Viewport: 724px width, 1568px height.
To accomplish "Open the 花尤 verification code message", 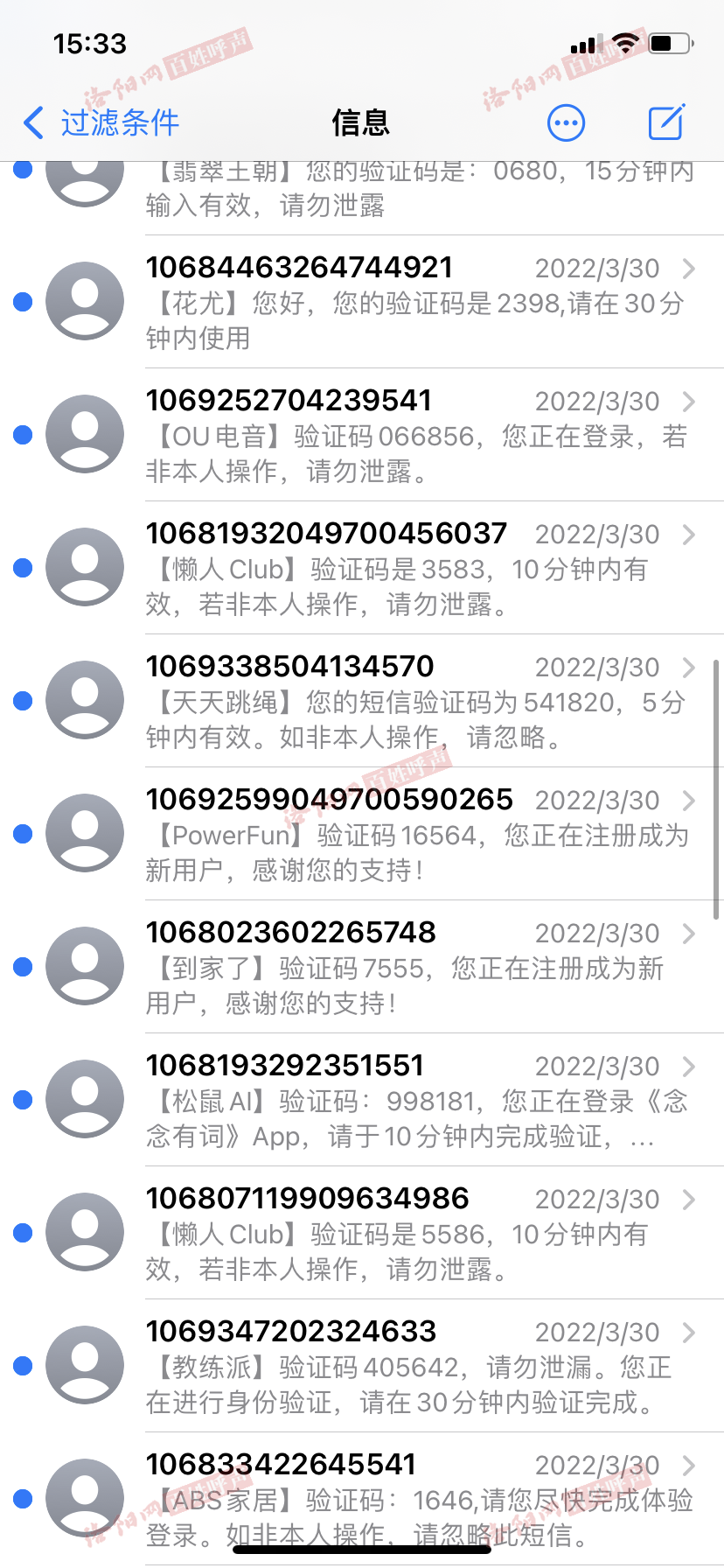I will [x=362, y=302].
